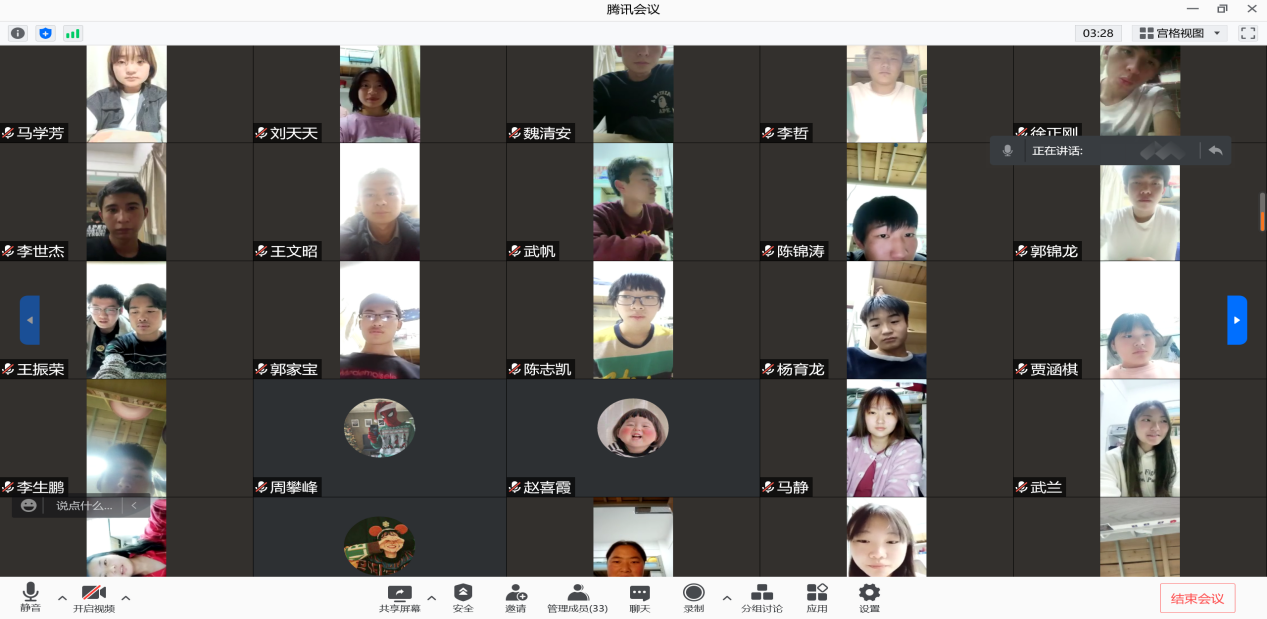The width and height of the screenshot is (1267, 619).
Task: Turn on camera via 开启视频
Action: (94, 597)
